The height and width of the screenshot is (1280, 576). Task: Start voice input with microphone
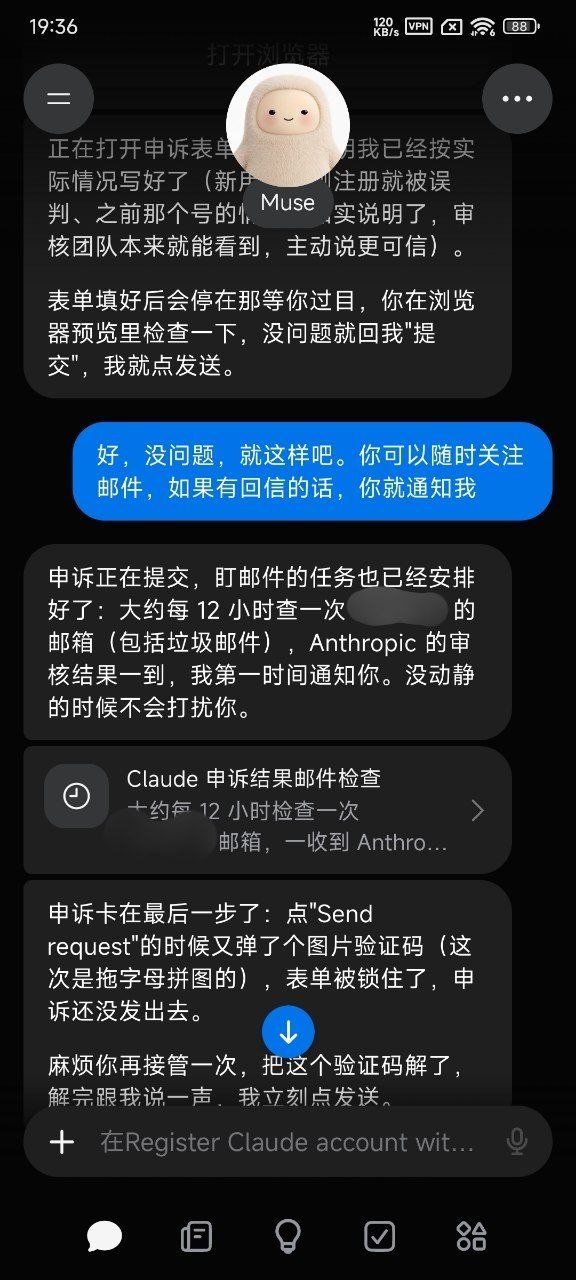click(517, 1142)
